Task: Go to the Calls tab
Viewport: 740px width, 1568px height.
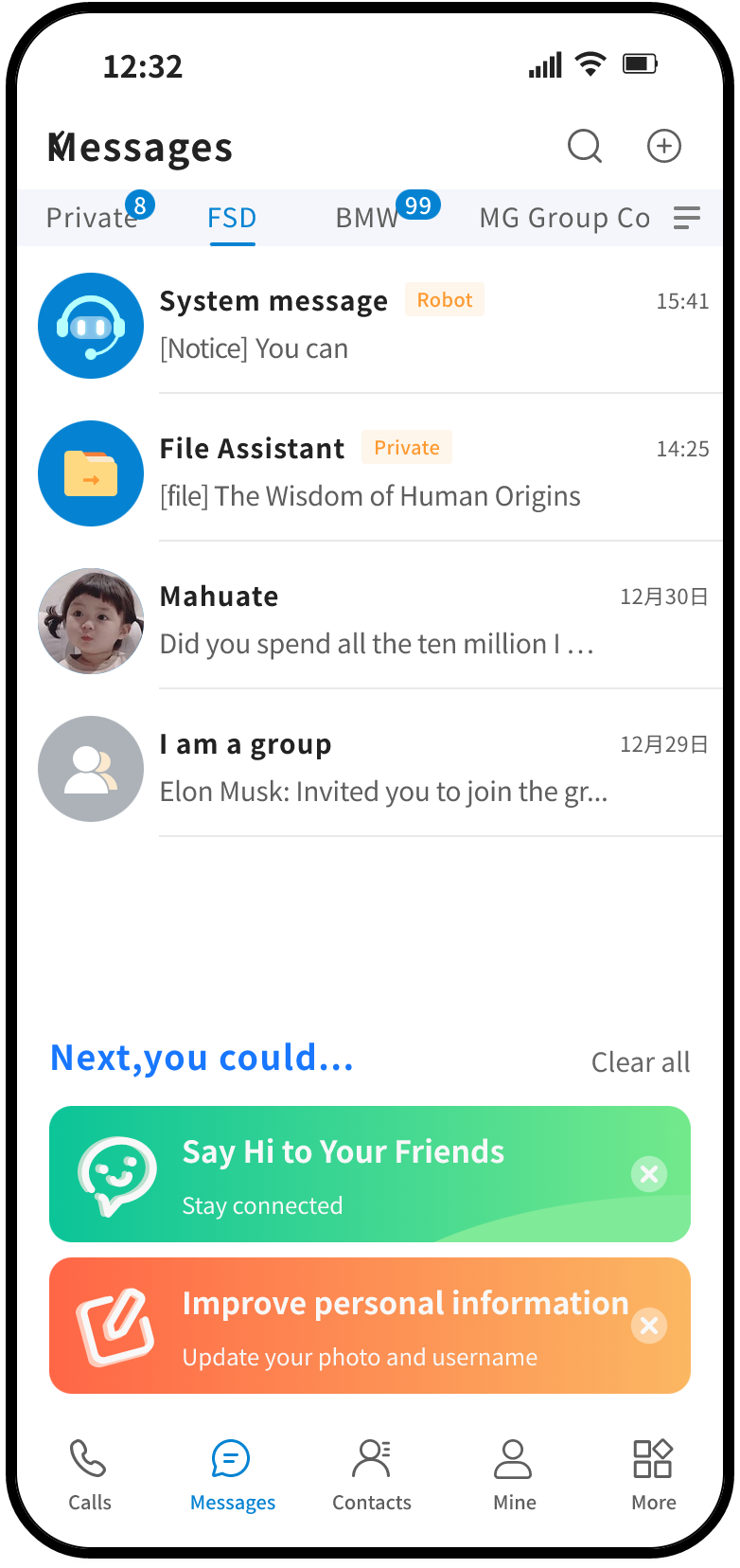Action: 89,1475
